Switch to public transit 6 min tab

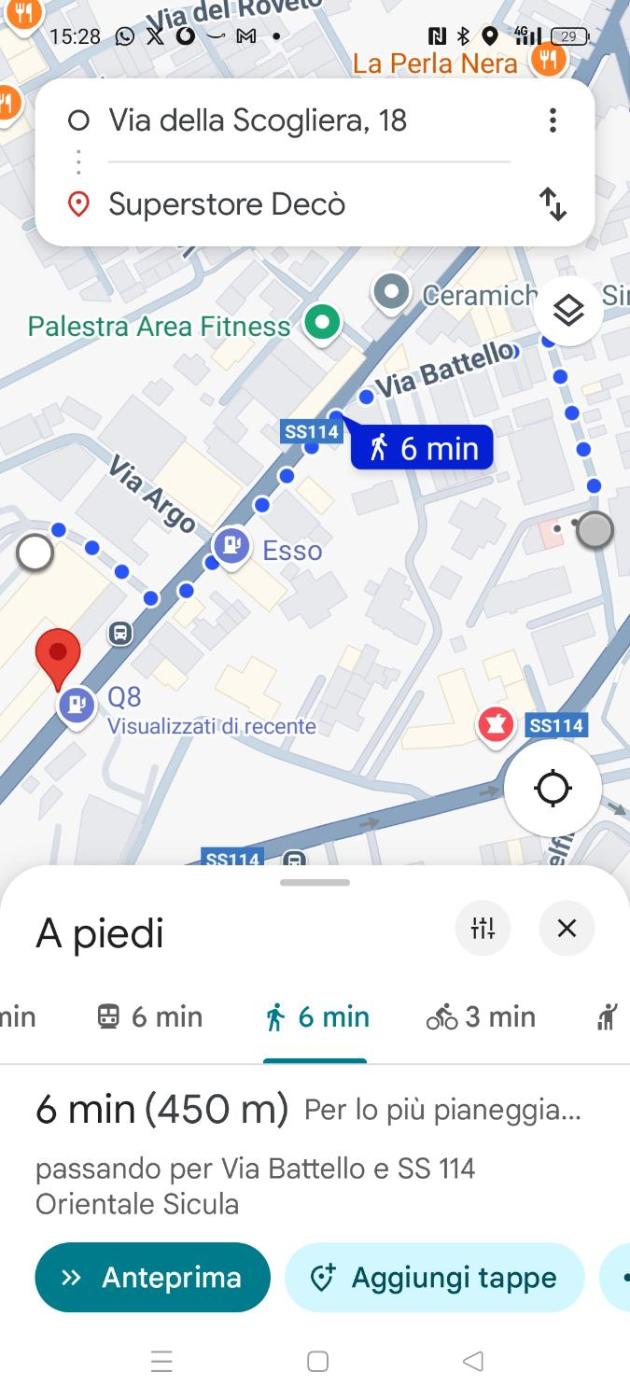[149, 1017]
